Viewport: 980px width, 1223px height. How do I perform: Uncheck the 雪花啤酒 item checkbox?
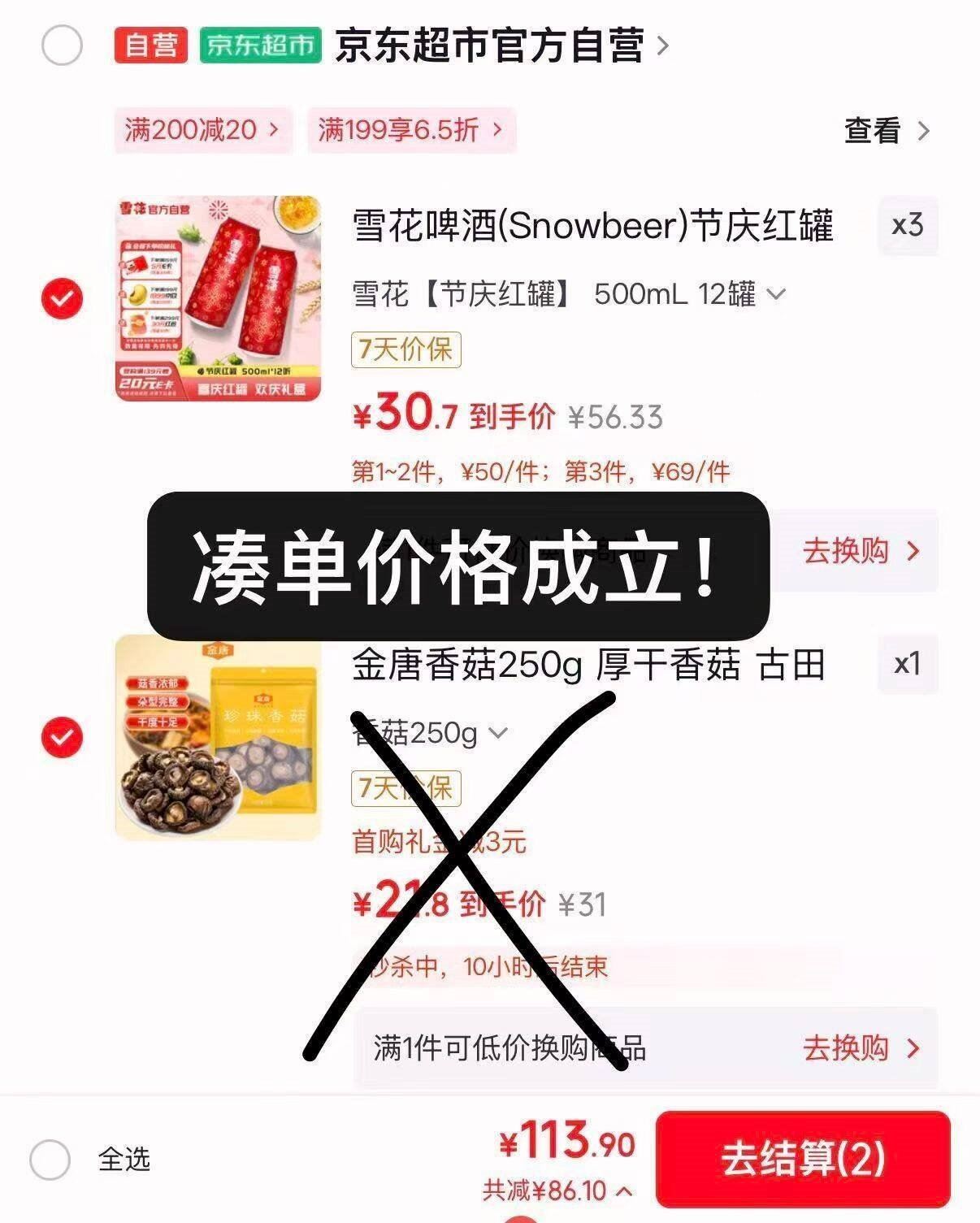[63, 299]
